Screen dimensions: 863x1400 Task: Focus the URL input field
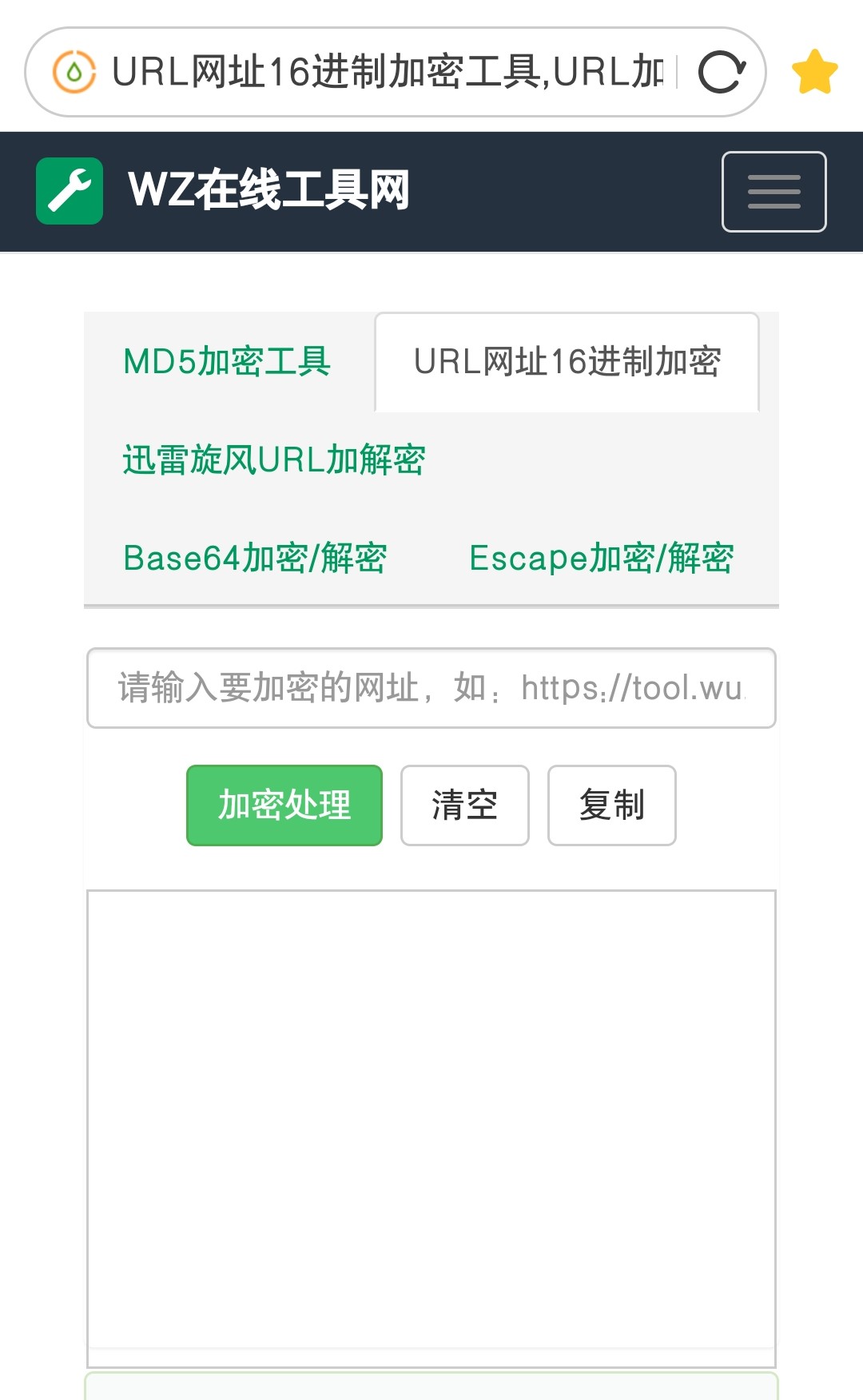pyautogui.click(x=431, y=688)
